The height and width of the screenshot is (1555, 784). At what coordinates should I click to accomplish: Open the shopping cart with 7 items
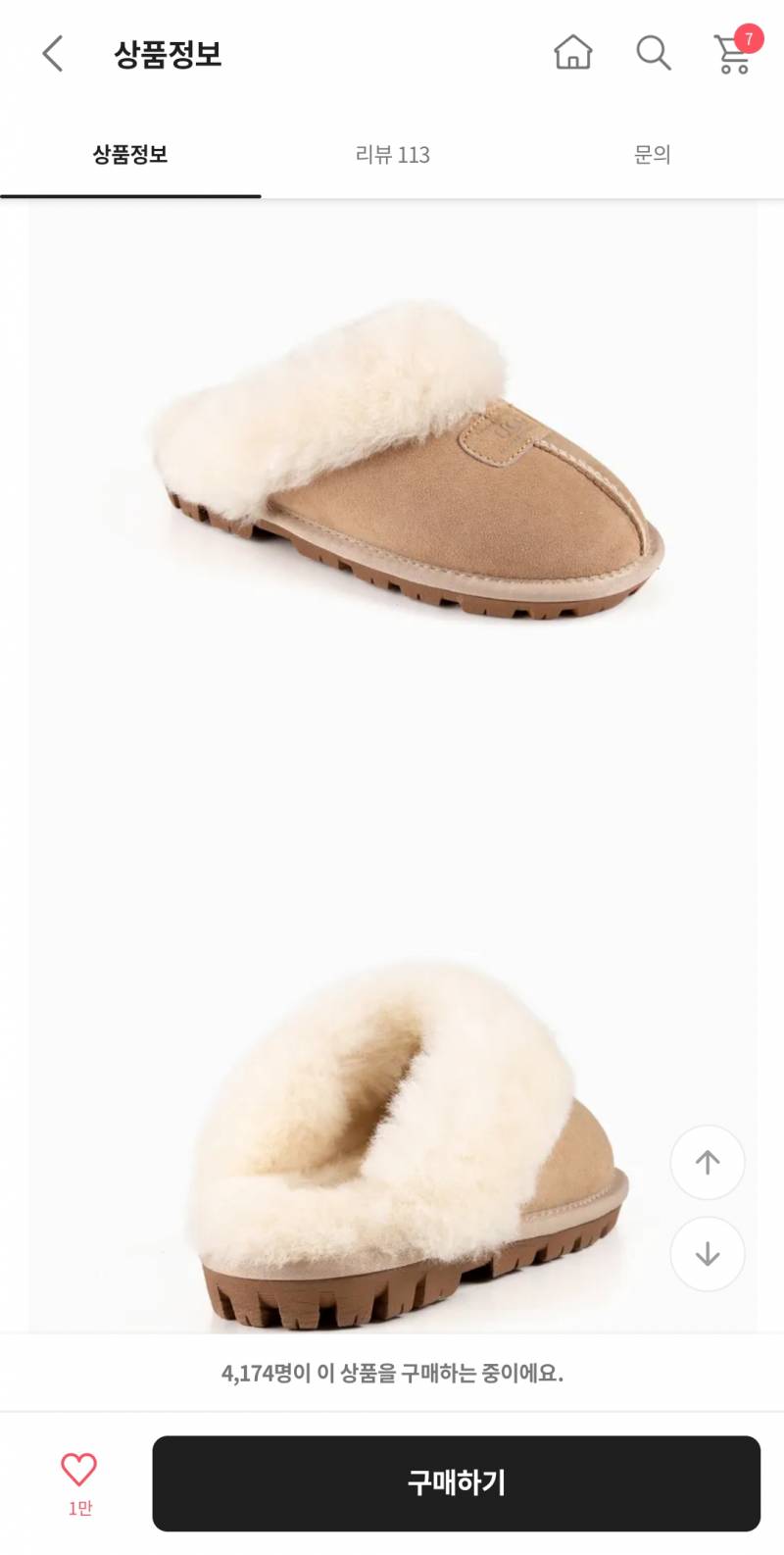pyautogui.click(x=733, y=54)
